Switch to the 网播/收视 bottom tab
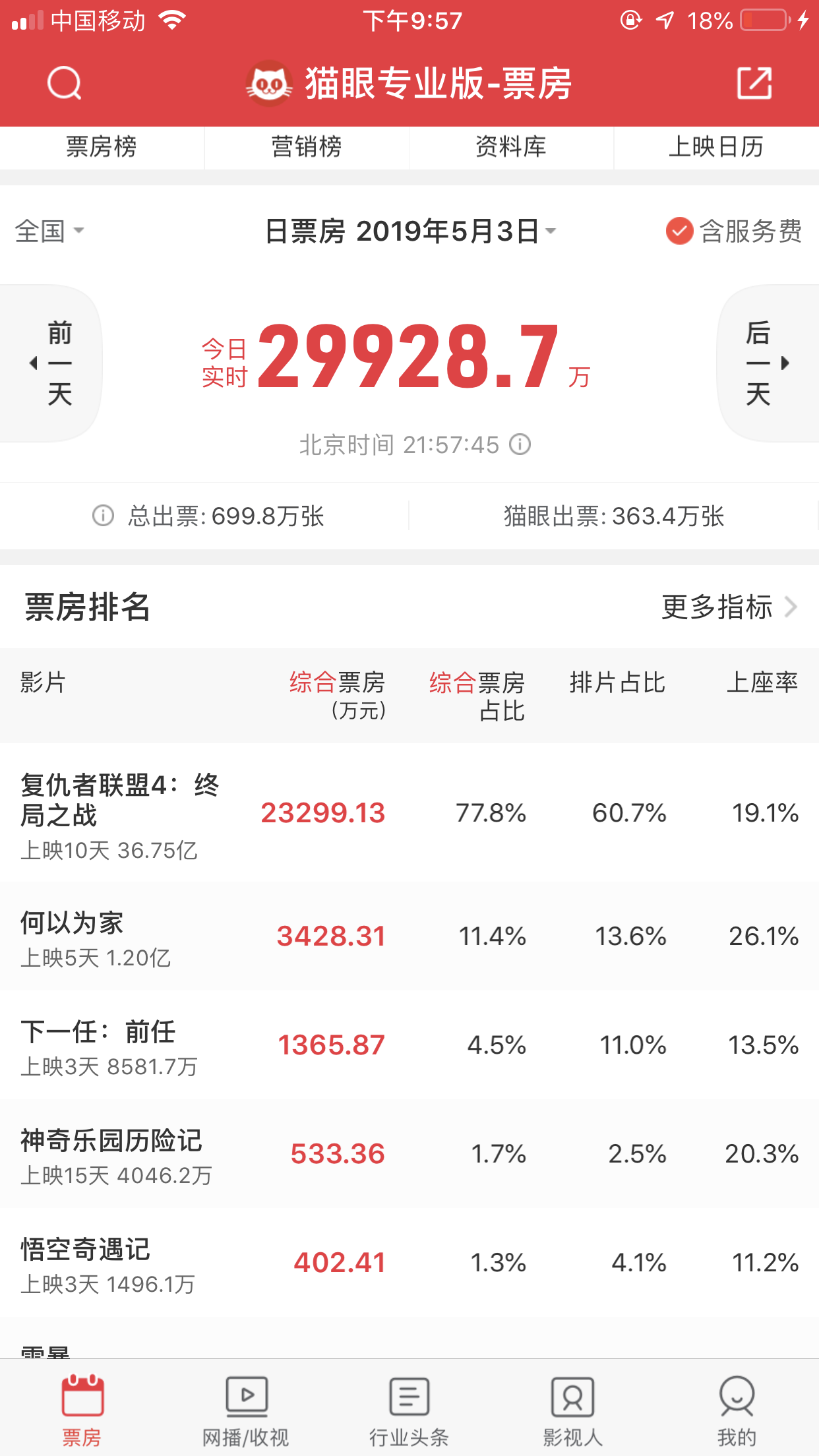This screenshot has width=819, height=1456. 246,1410
